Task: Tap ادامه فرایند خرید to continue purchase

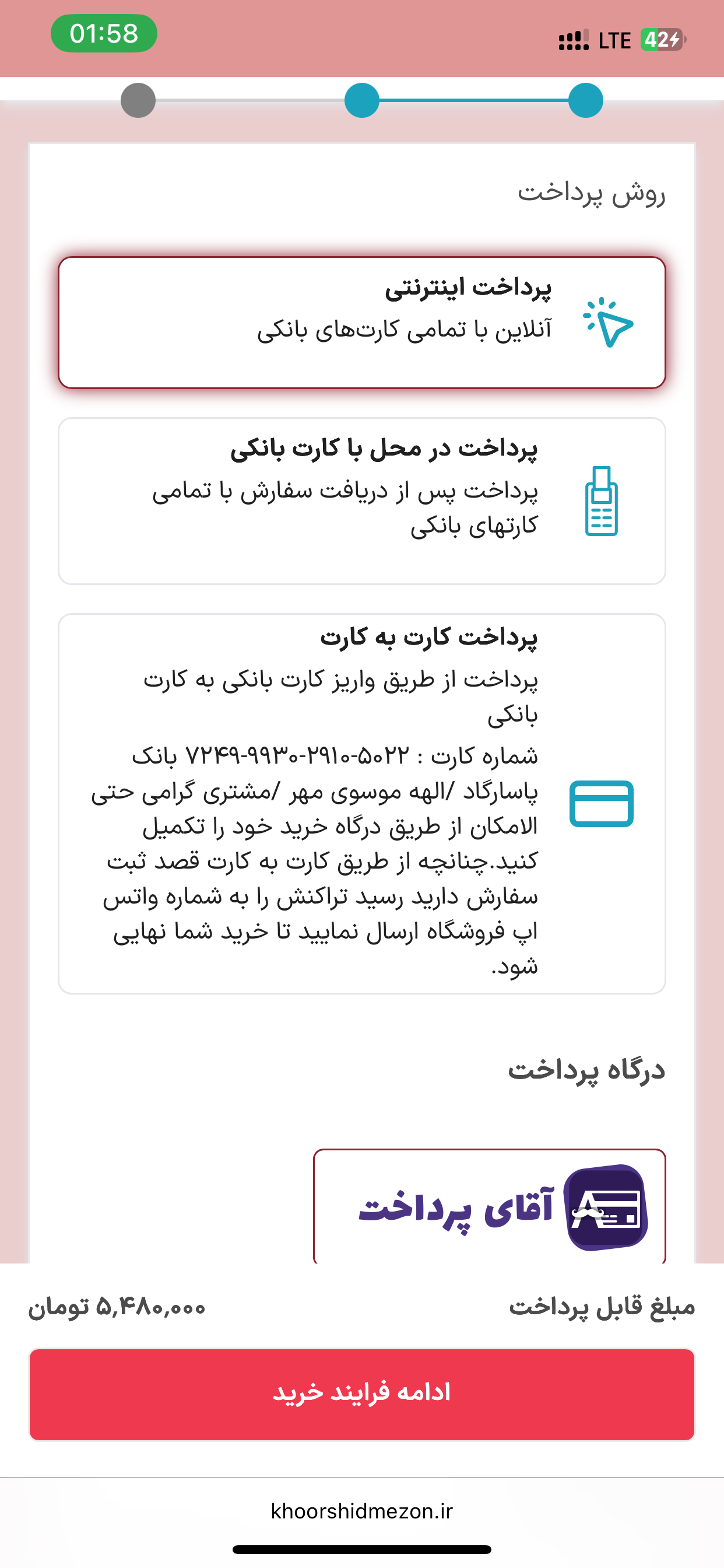Action: tap(361, 1394)
